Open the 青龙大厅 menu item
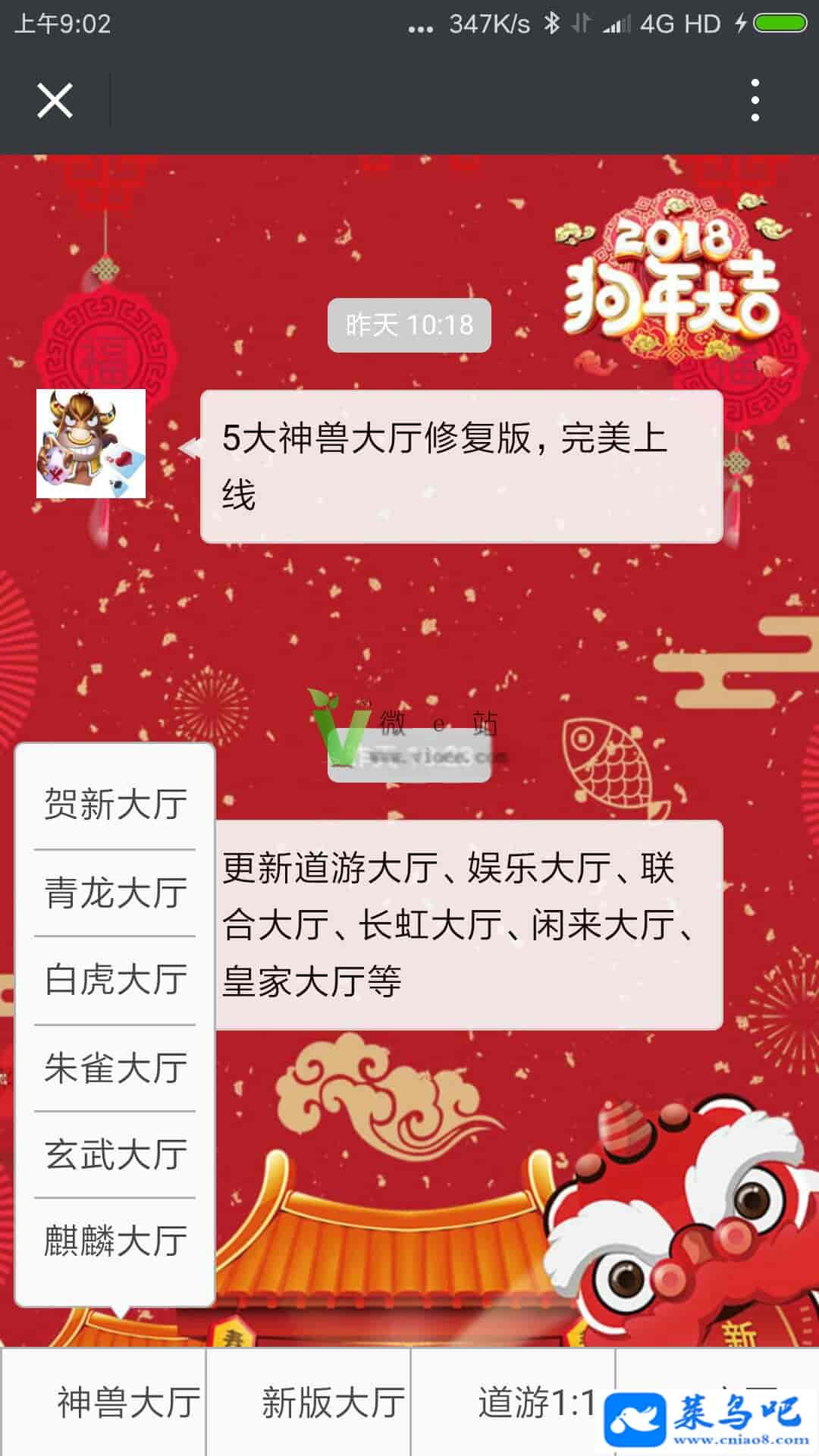Image resolution: width=819 pixels, height=1456 pixels. pyautogui.click(x=115, y=893)
